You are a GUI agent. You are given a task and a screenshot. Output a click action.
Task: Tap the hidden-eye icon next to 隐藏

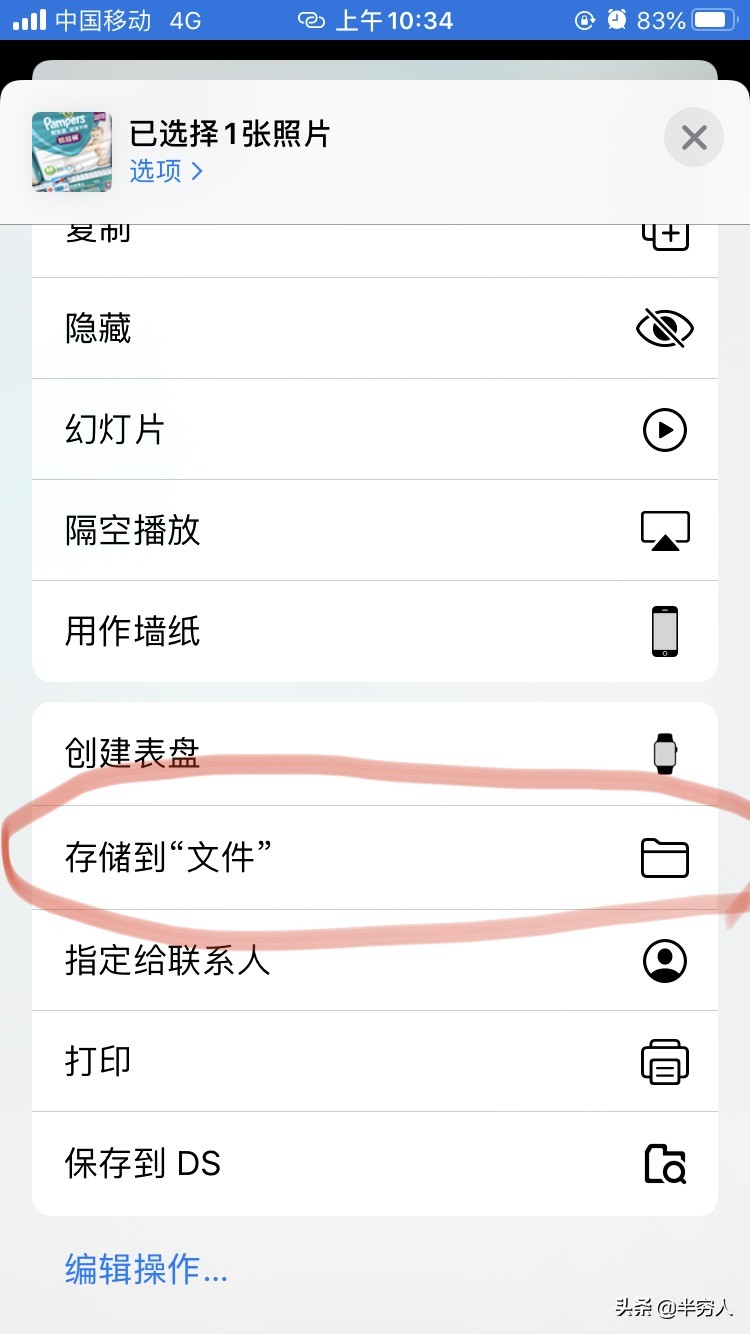(x=666, y=328)
